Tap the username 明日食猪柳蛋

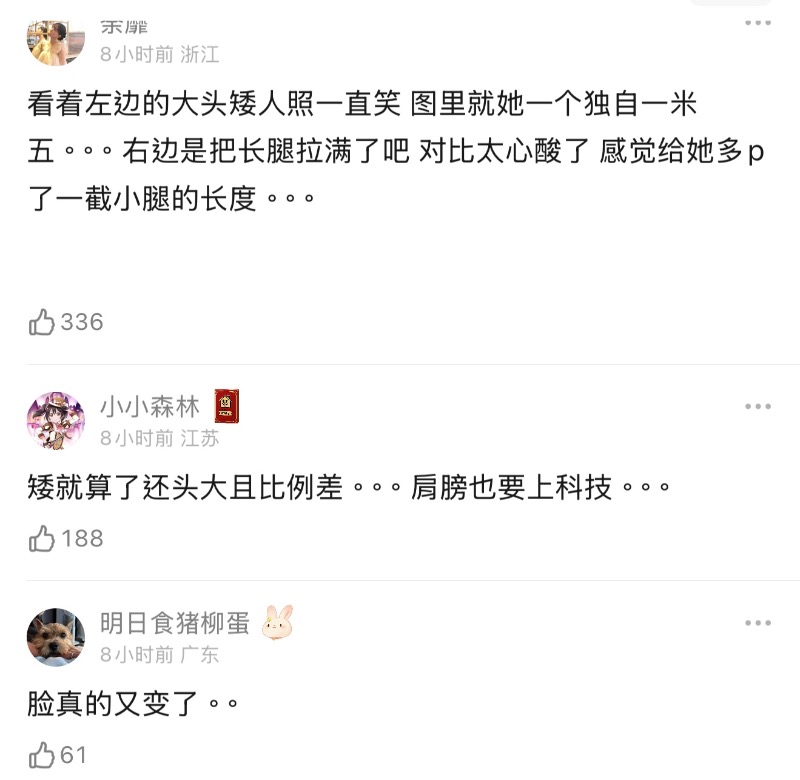175,623
